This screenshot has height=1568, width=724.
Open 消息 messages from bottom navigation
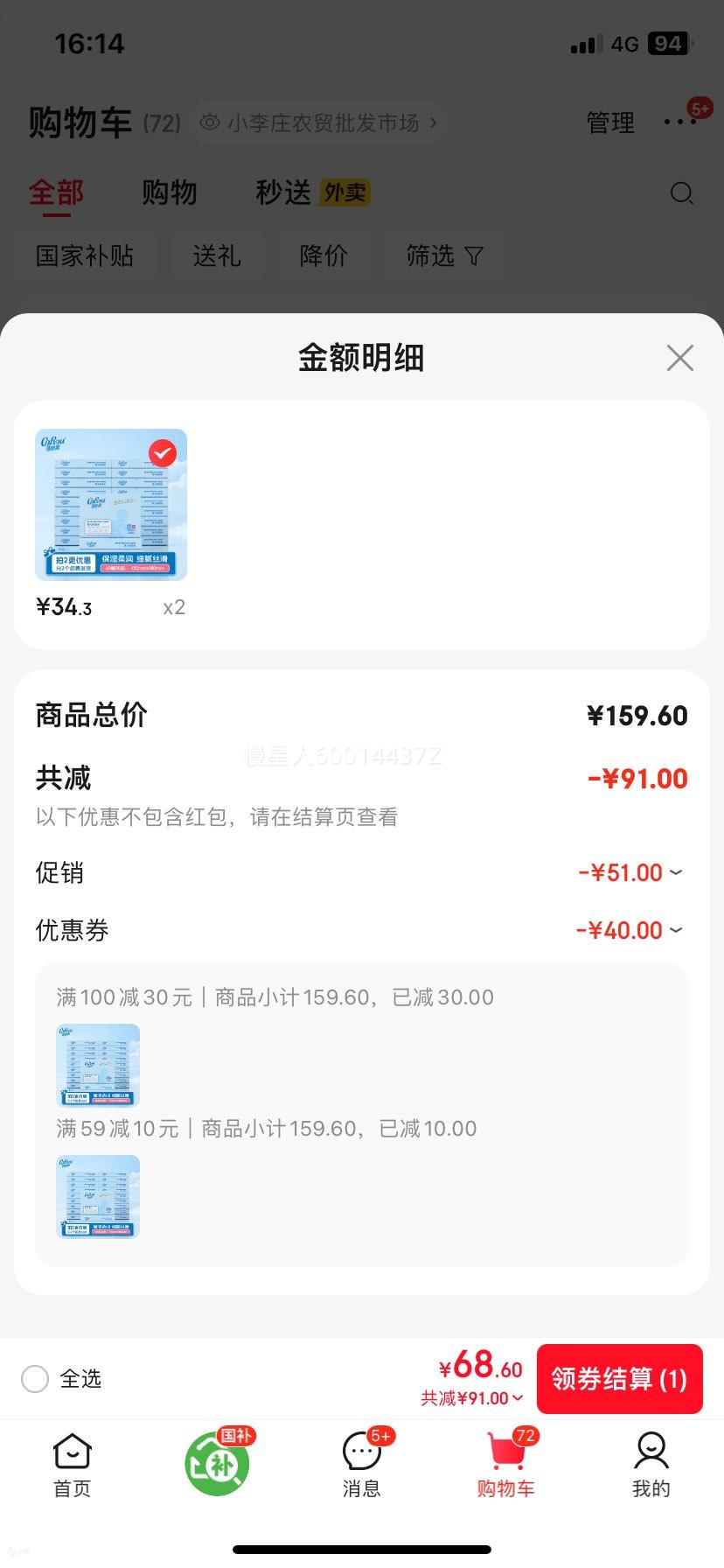[361, 1450]
